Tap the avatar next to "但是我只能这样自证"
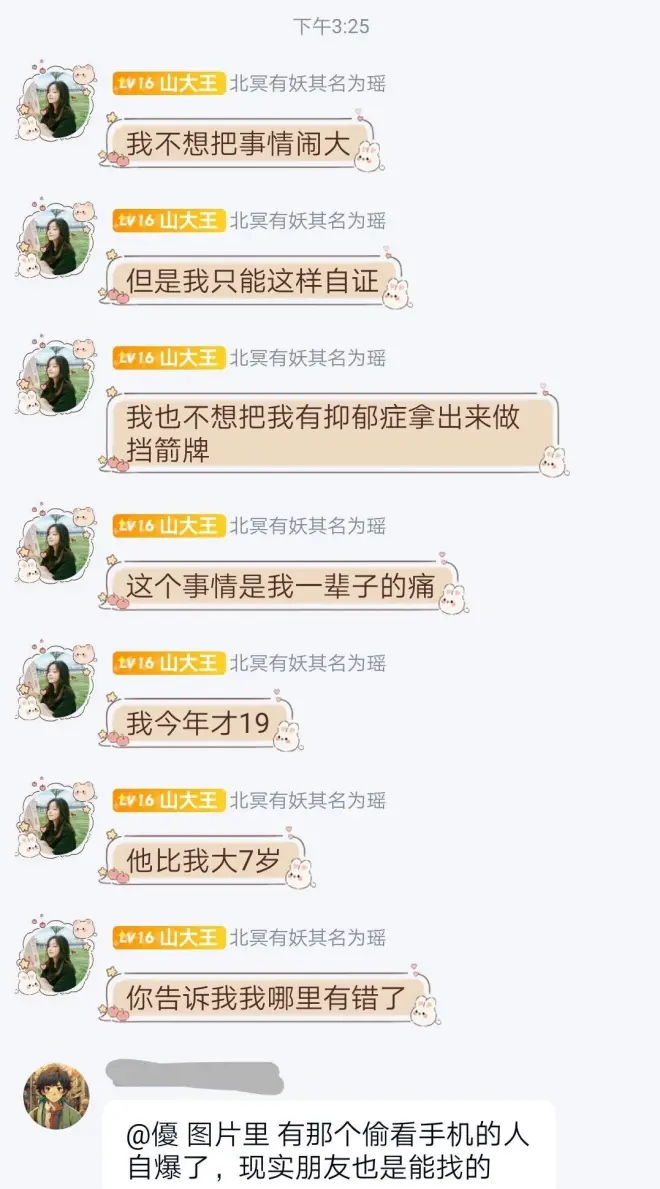 pos(56,243)
